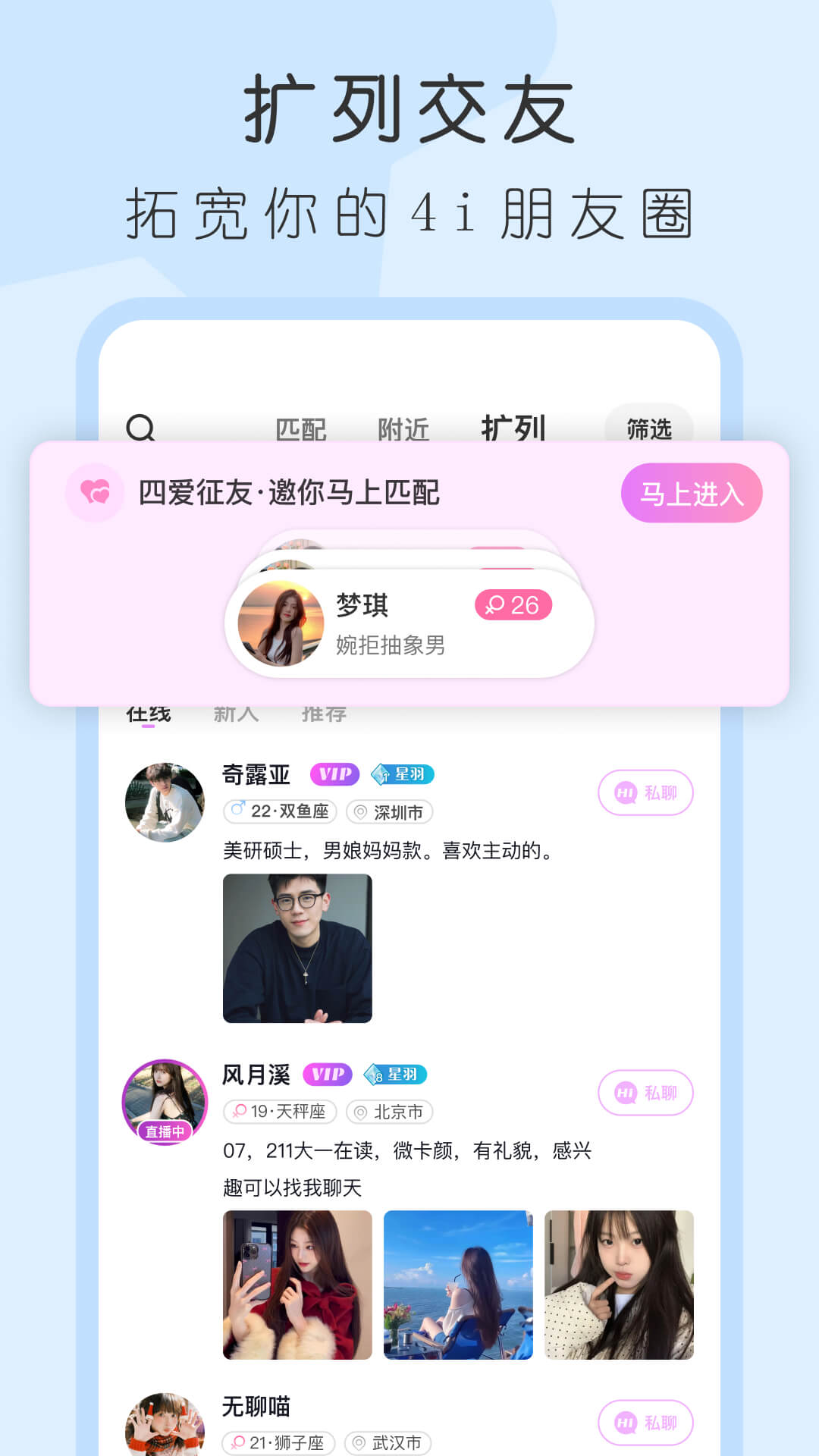Click the pink 26 counter badge on 梦琪's card
The image size is (819, 1456).
click(516, 606)
